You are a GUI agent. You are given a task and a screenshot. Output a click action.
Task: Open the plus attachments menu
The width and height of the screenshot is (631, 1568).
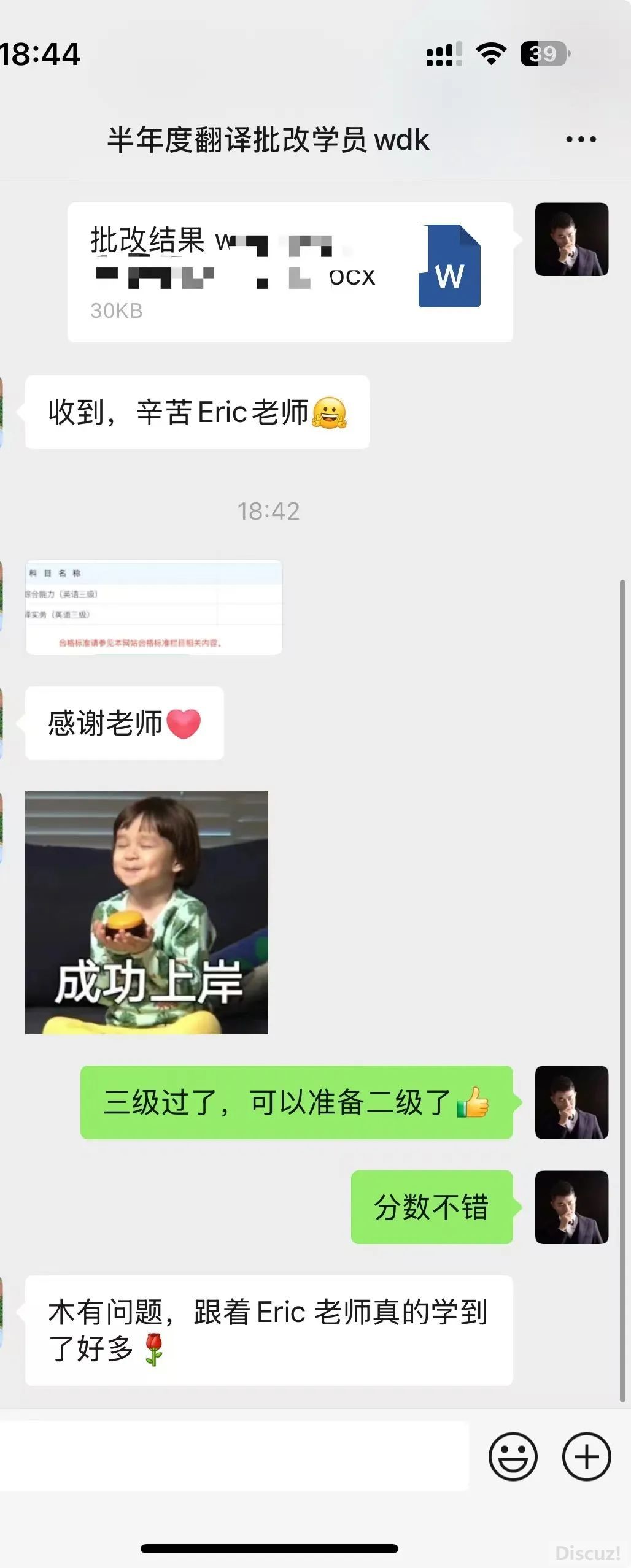(586, 1456)
